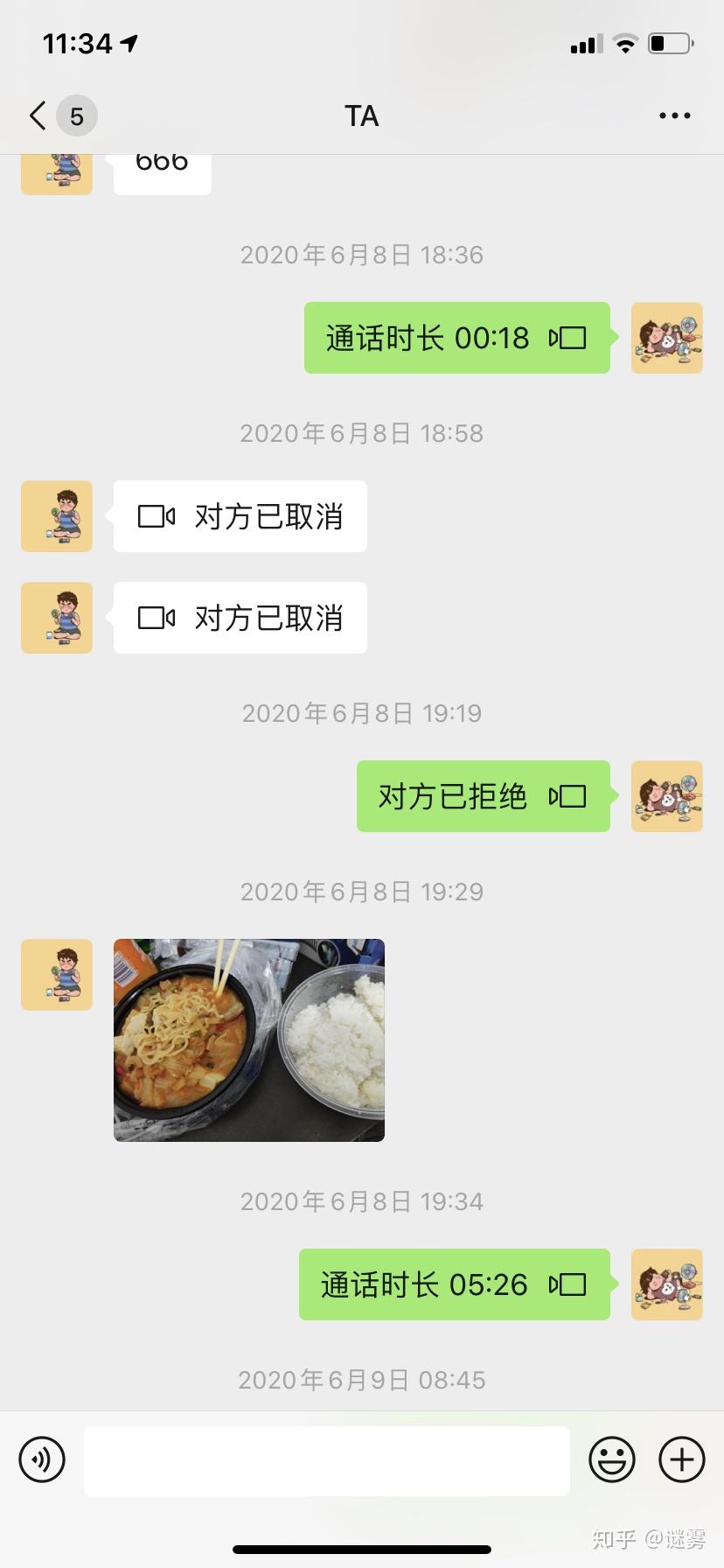The image size is (724, 1568).
Task: Open my avatar next to 对方已拒绝
Action: (x=667, y=796)
